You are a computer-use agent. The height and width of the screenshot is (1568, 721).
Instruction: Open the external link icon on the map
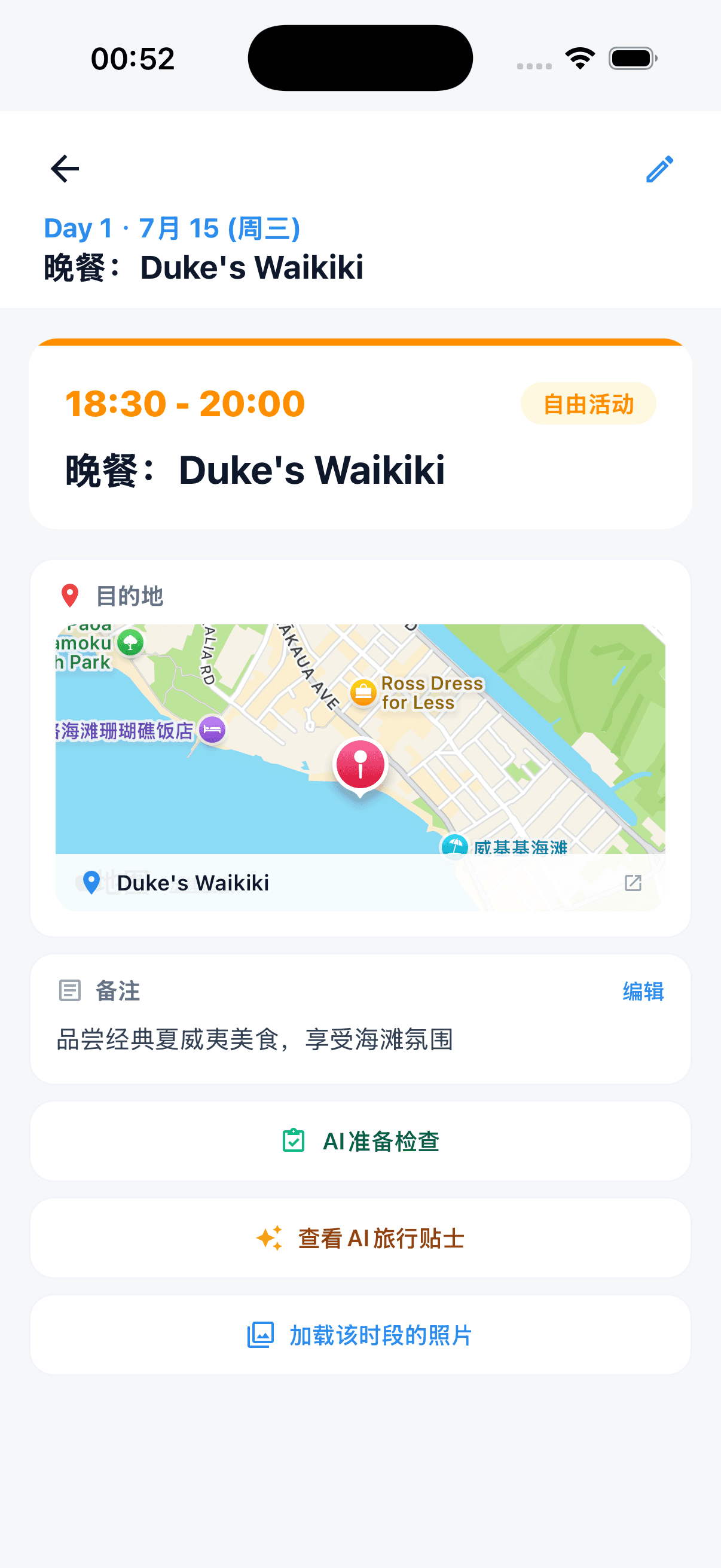(633, 883)
